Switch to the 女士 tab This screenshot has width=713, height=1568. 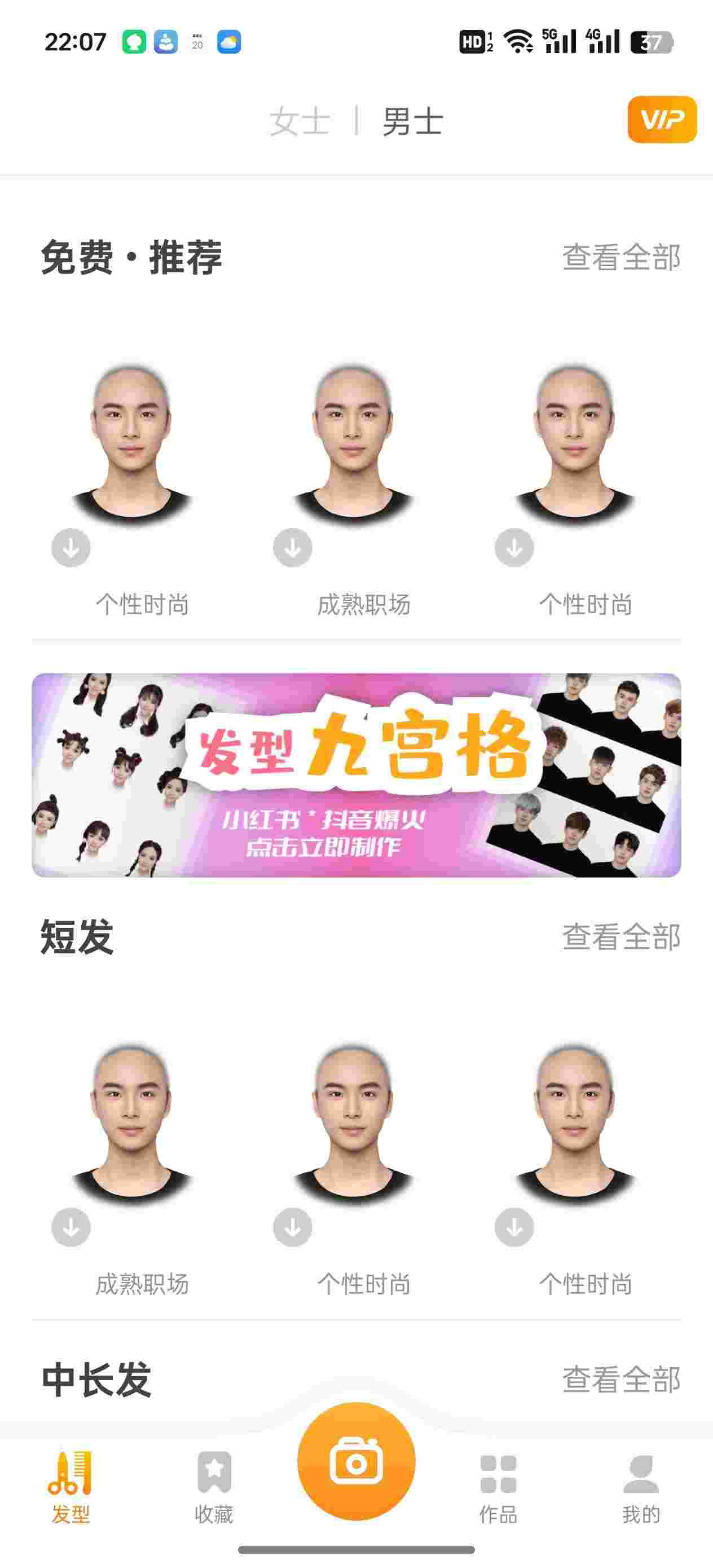[300, 121]
